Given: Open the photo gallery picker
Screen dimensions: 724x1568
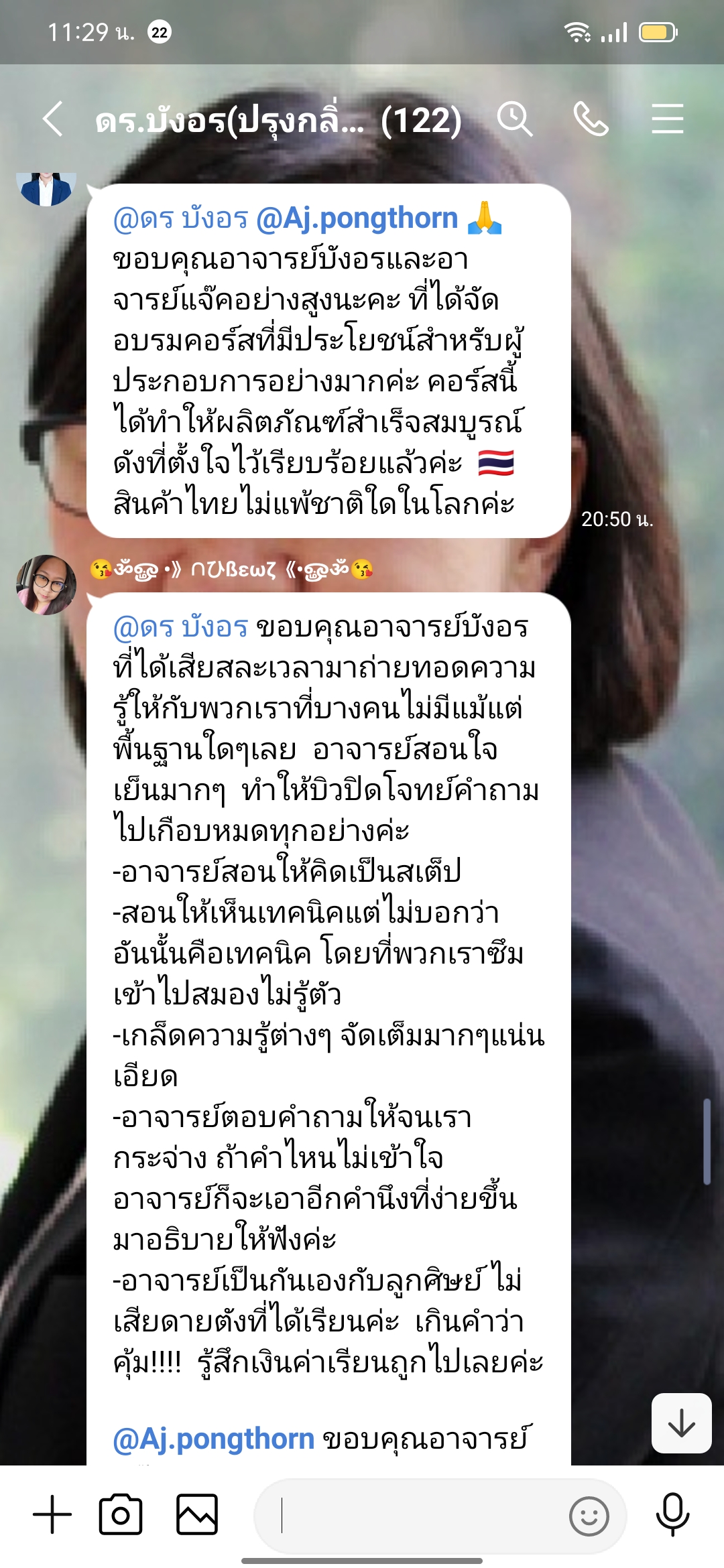Looking at the screenshot, I should coord(196,1514).
